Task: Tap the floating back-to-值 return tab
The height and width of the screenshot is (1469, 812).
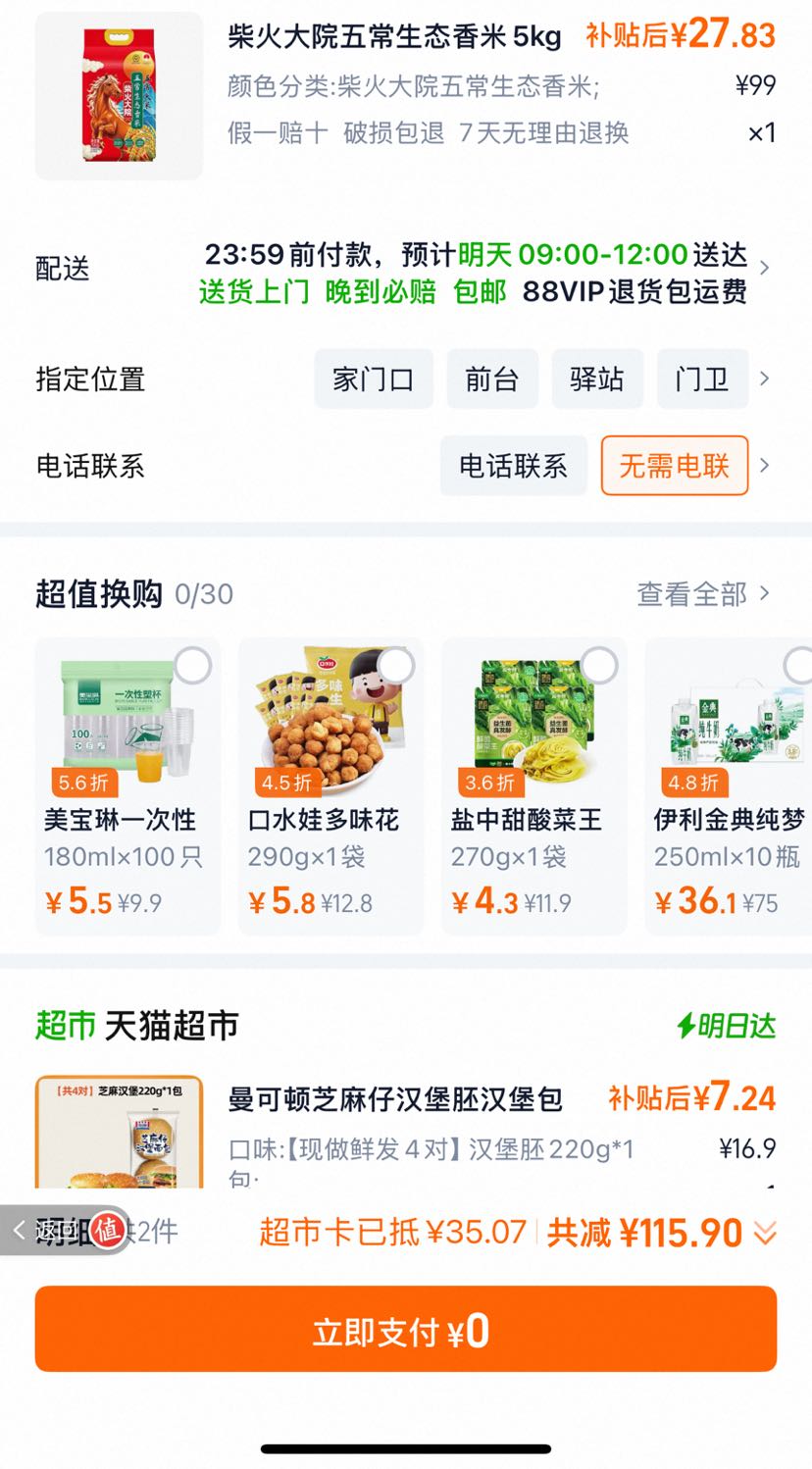Action: (65, 1230)
